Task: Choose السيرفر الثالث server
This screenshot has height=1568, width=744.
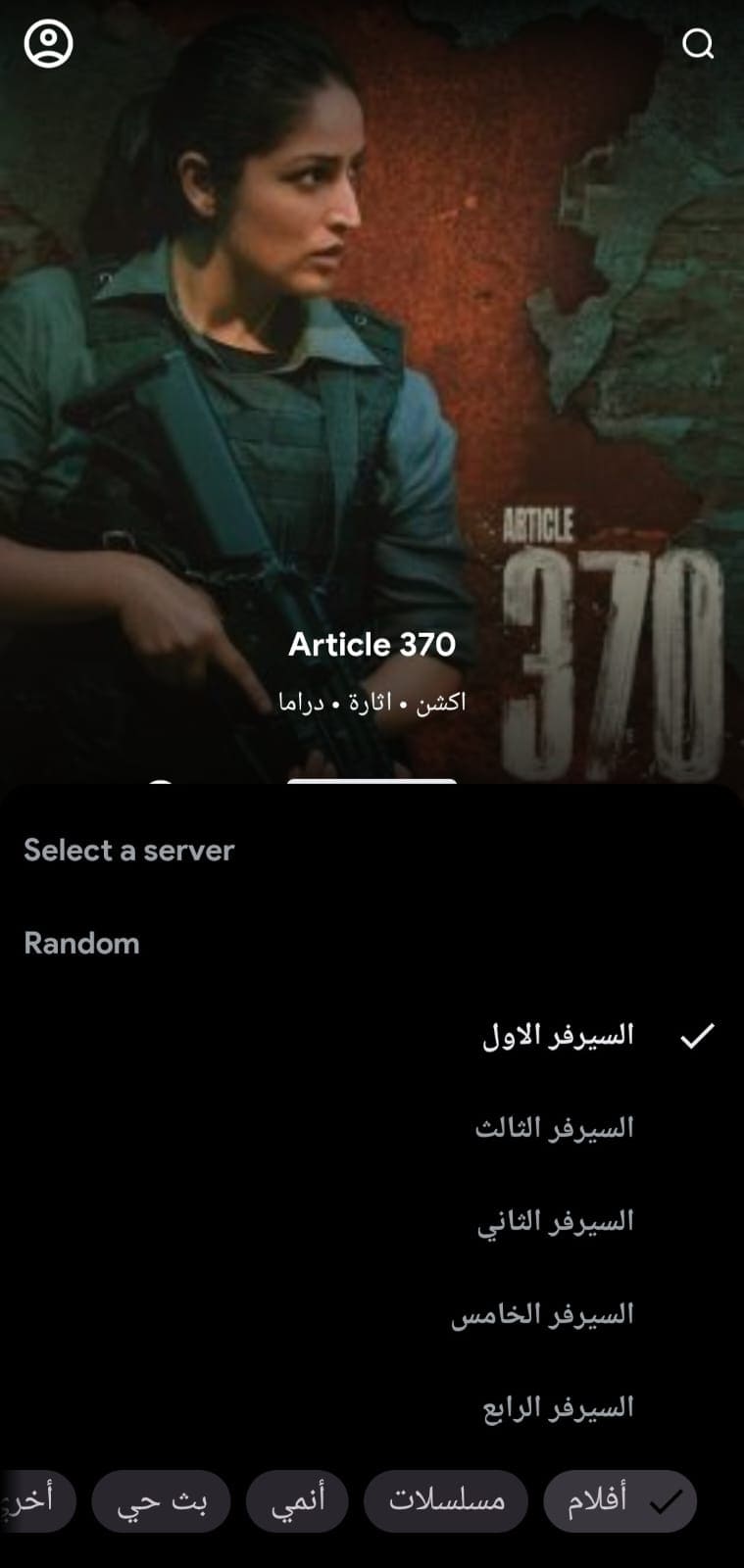Action: 372,1129
